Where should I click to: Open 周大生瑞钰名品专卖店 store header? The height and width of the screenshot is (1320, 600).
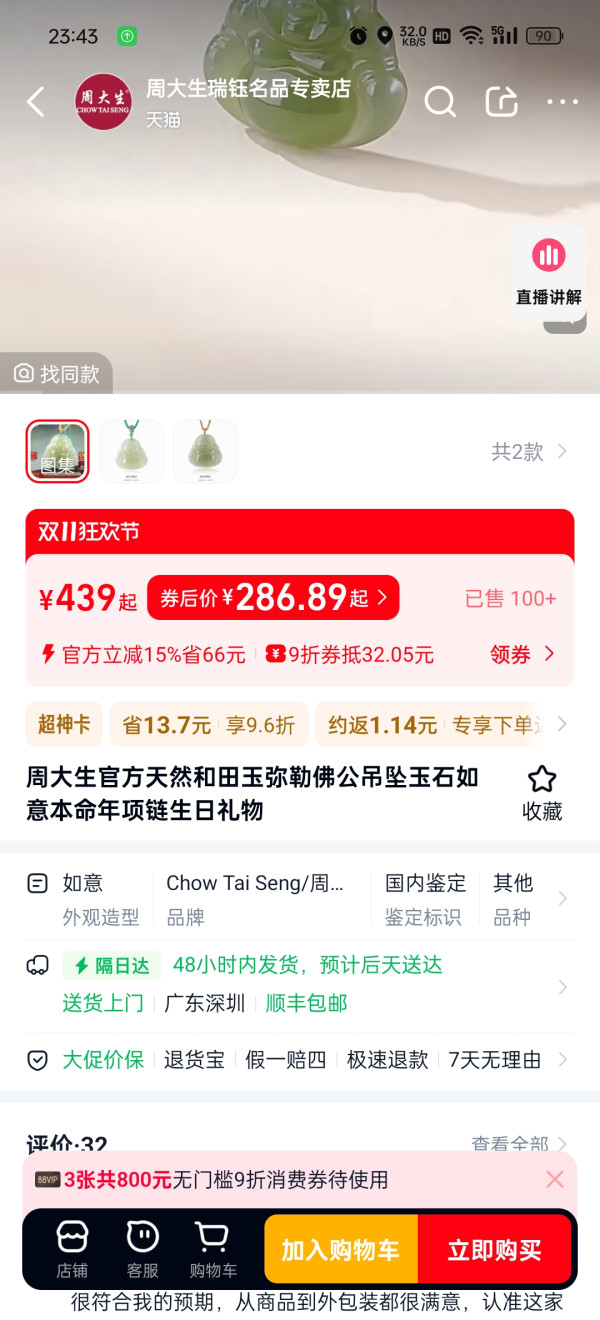213,102
